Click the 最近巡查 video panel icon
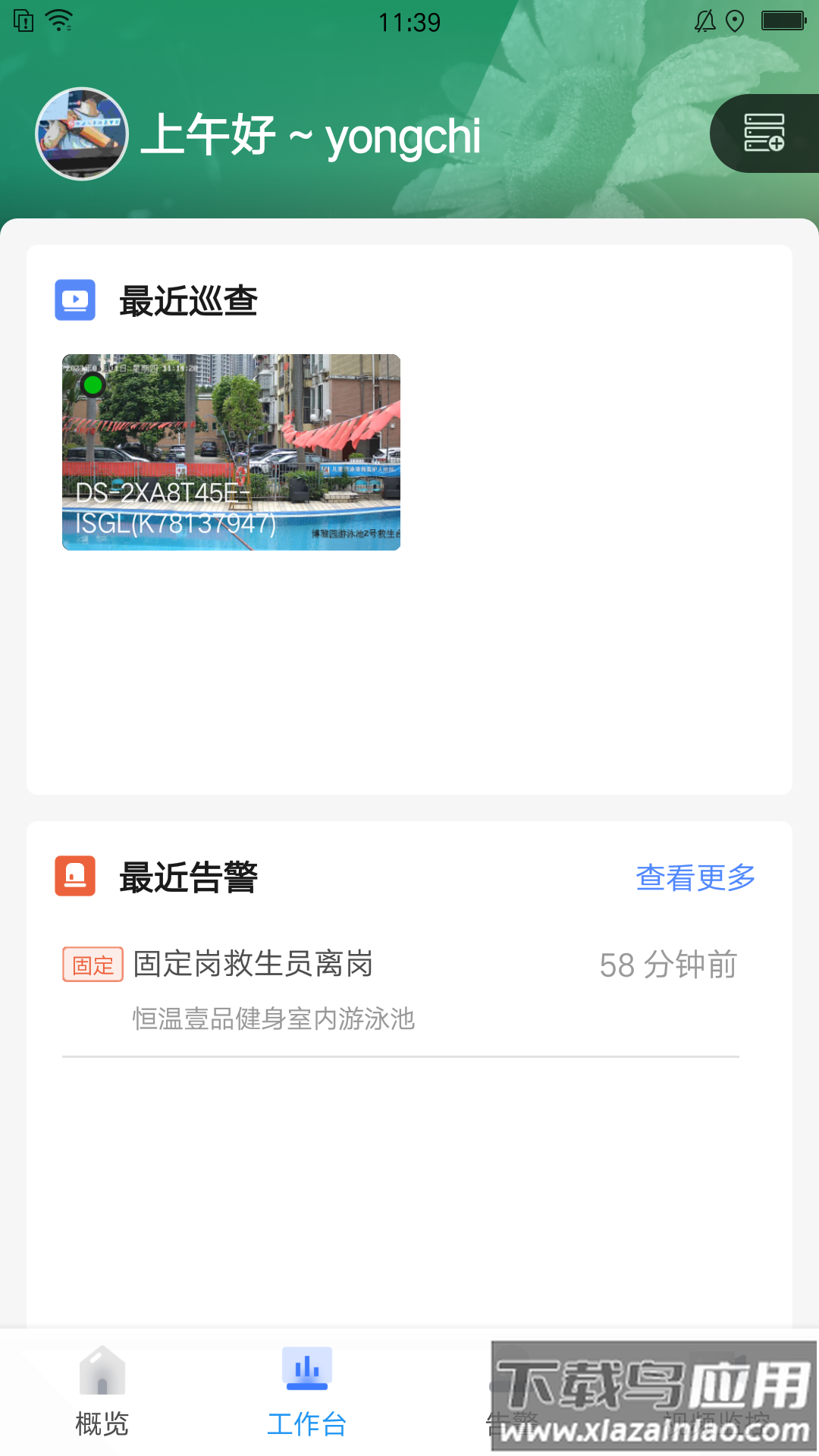 [x=75, y=300]
